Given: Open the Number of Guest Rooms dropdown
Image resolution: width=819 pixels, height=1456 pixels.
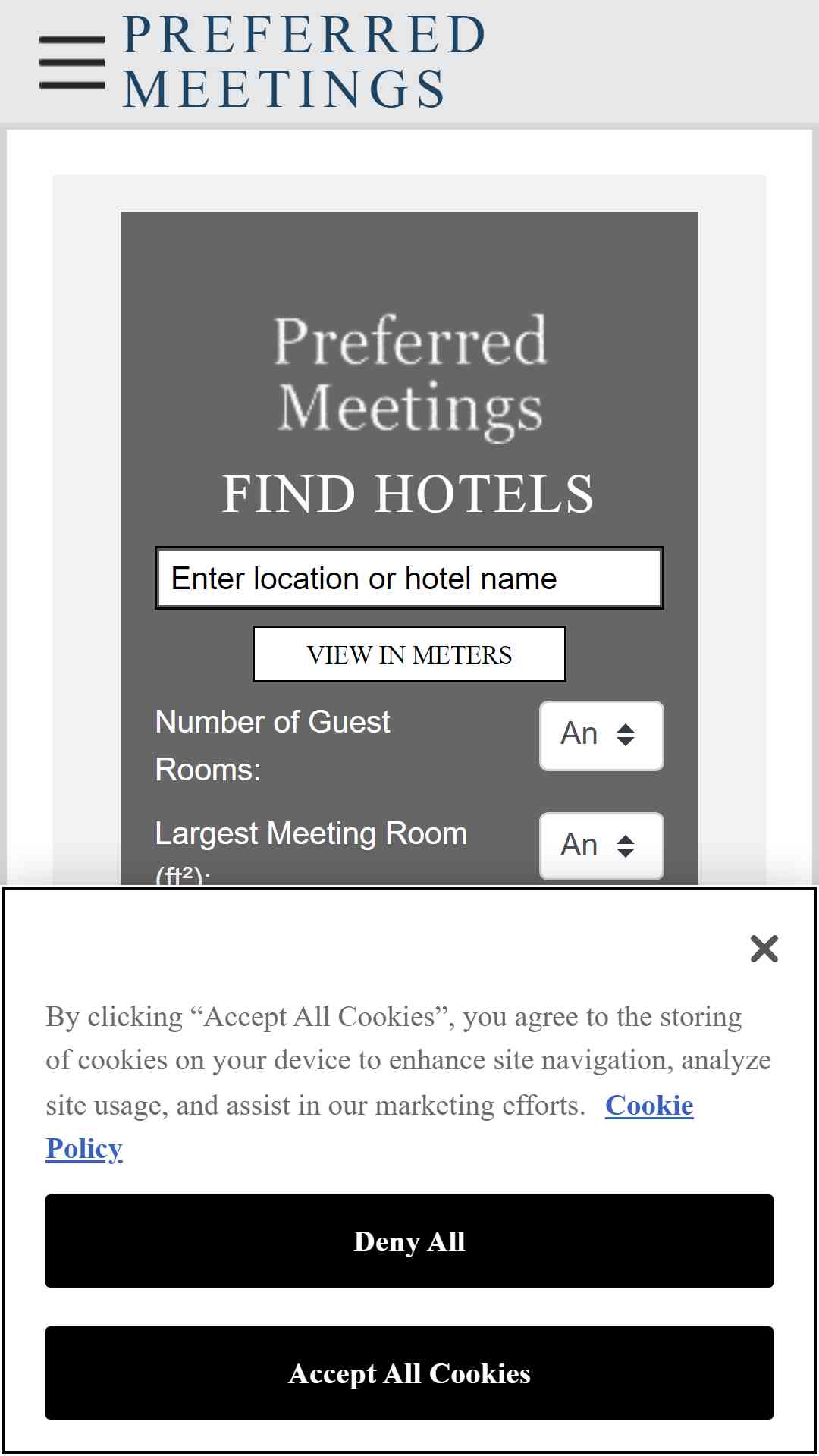Looking at the screenshot, I should point(601,736).
